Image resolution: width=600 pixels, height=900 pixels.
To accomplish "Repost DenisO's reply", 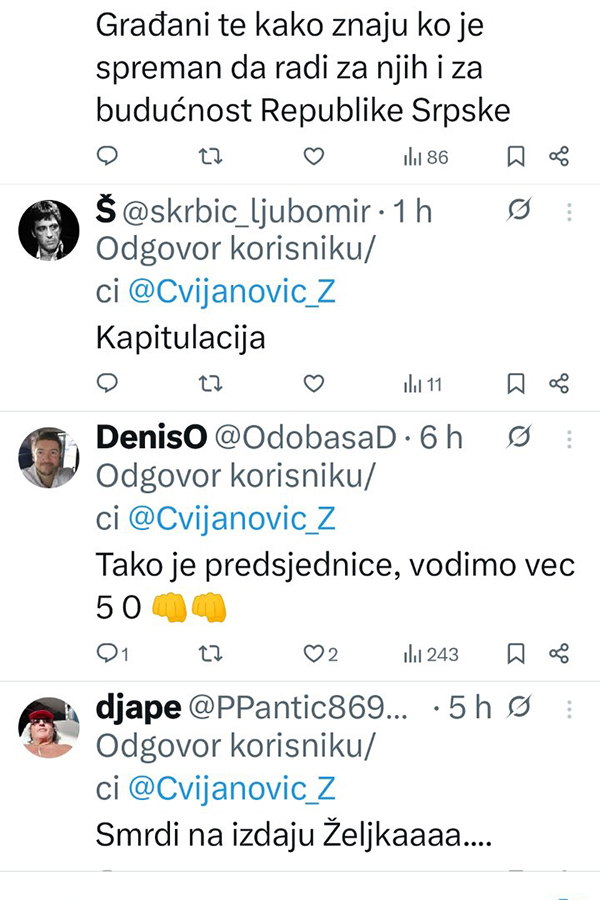I will [x=211, y=654].
